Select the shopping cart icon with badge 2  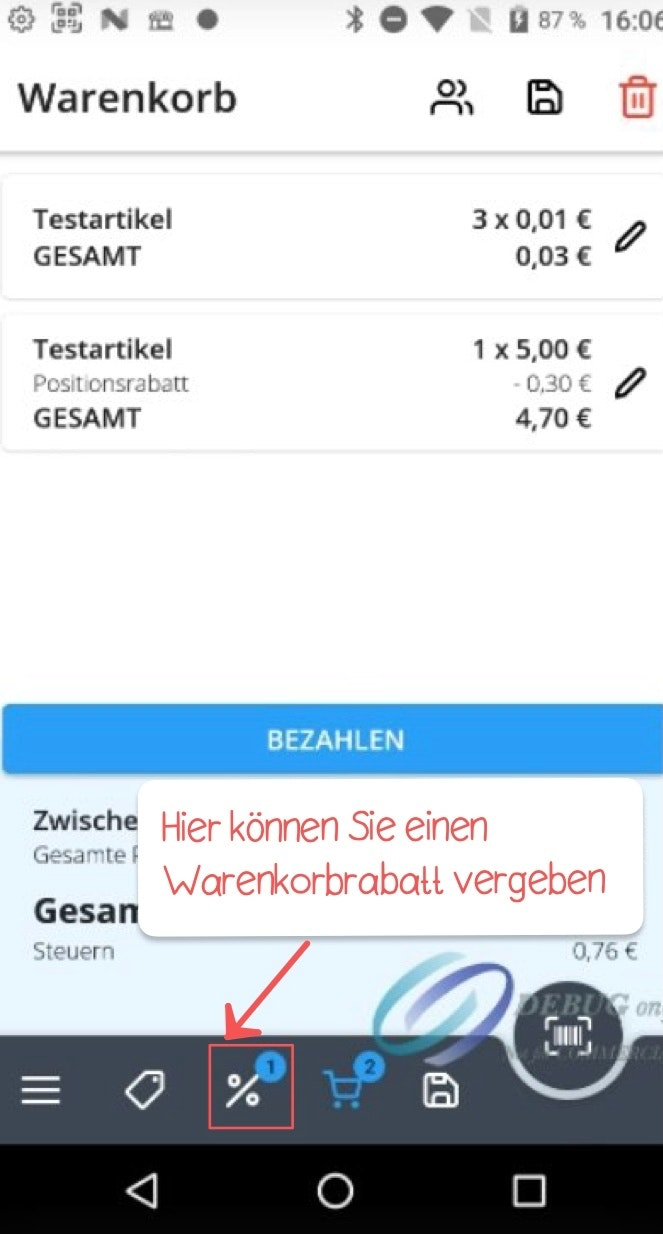[342, 1091]
